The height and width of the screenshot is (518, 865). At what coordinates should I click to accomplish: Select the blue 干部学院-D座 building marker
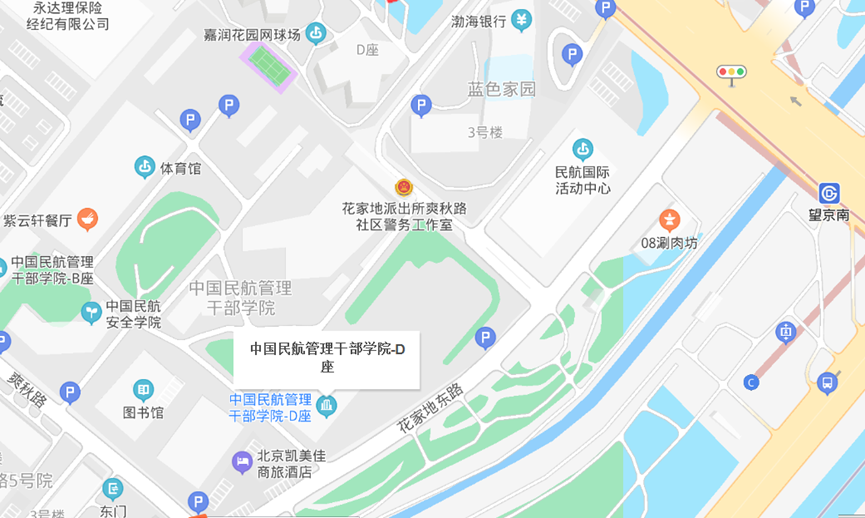click(326, 407)
